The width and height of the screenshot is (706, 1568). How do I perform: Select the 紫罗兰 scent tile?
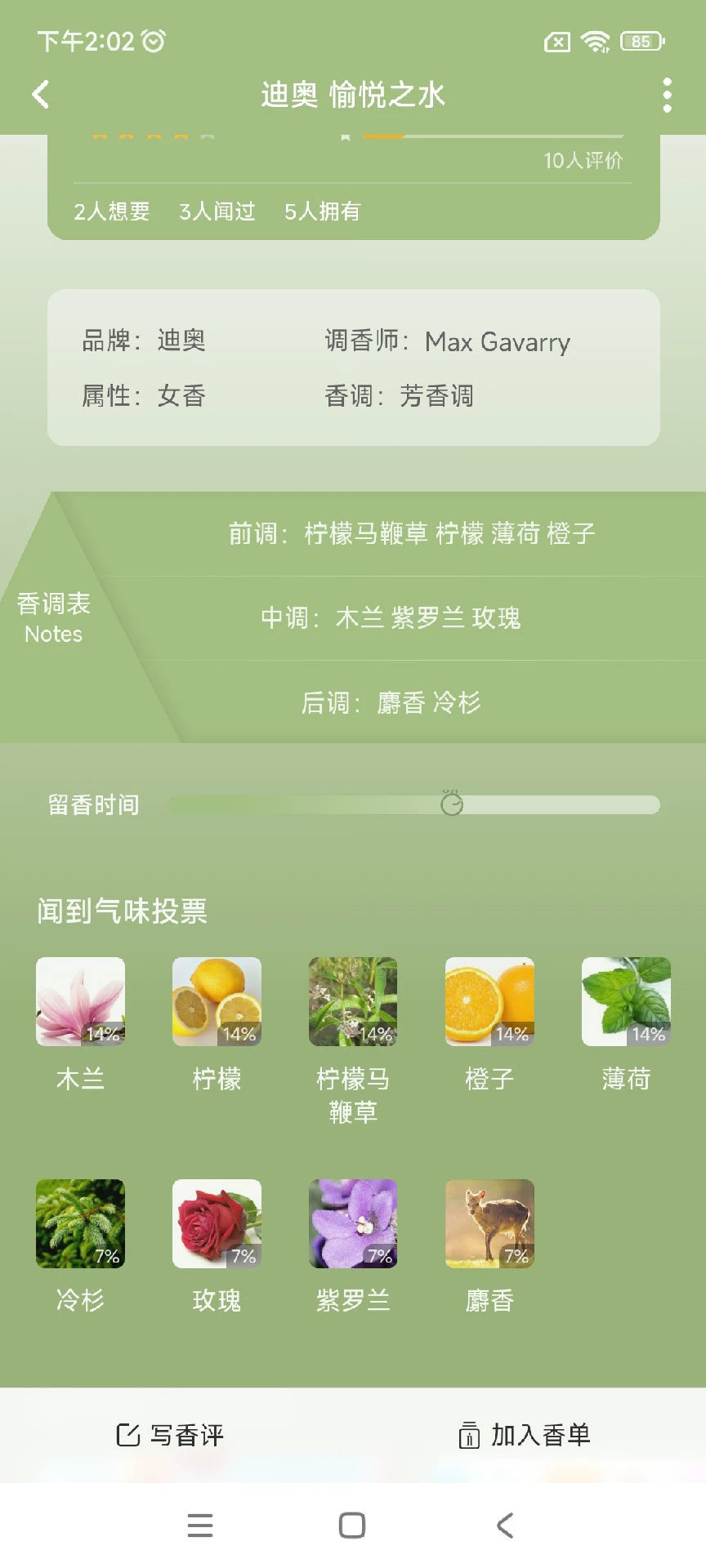353,1223
